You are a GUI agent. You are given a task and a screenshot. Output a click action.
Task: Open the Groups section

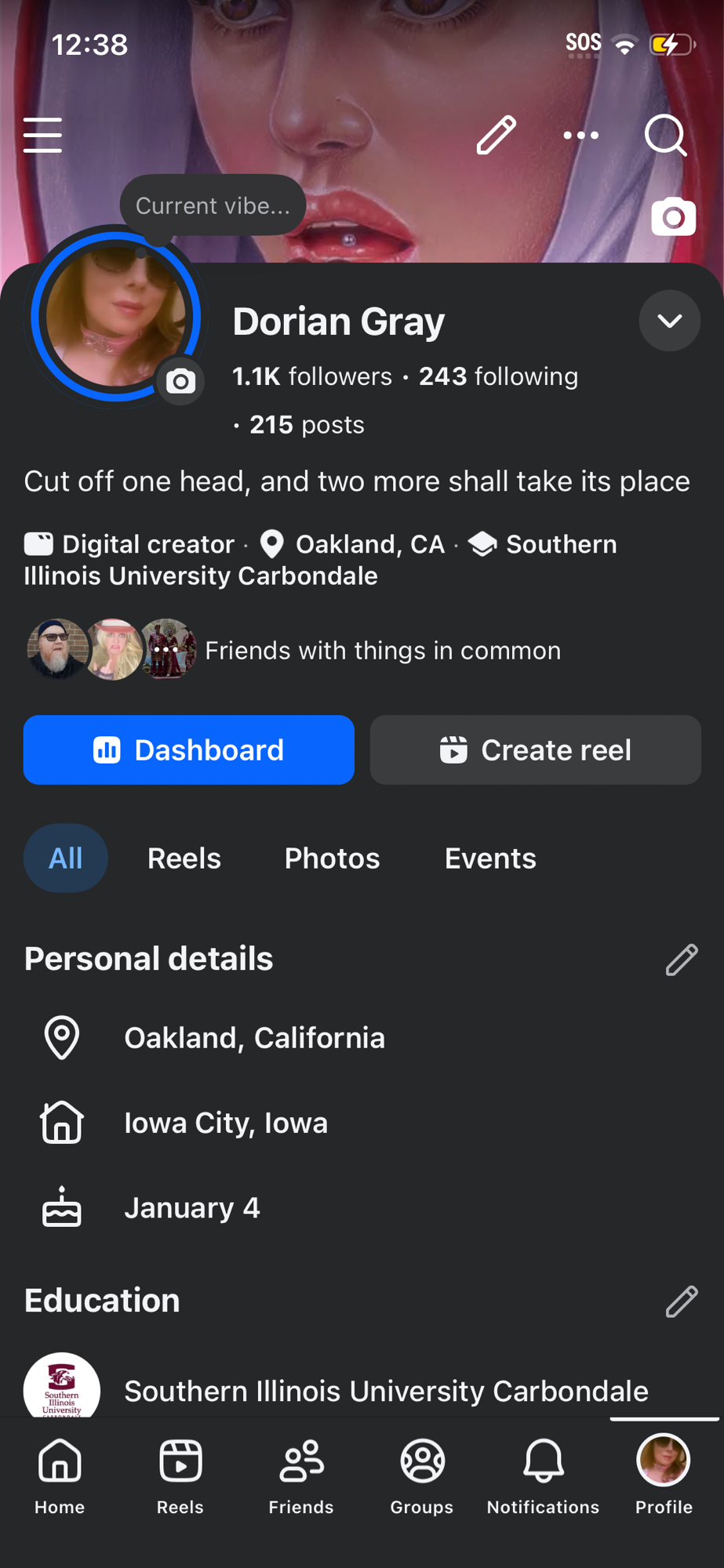[x=422, y=1475]
